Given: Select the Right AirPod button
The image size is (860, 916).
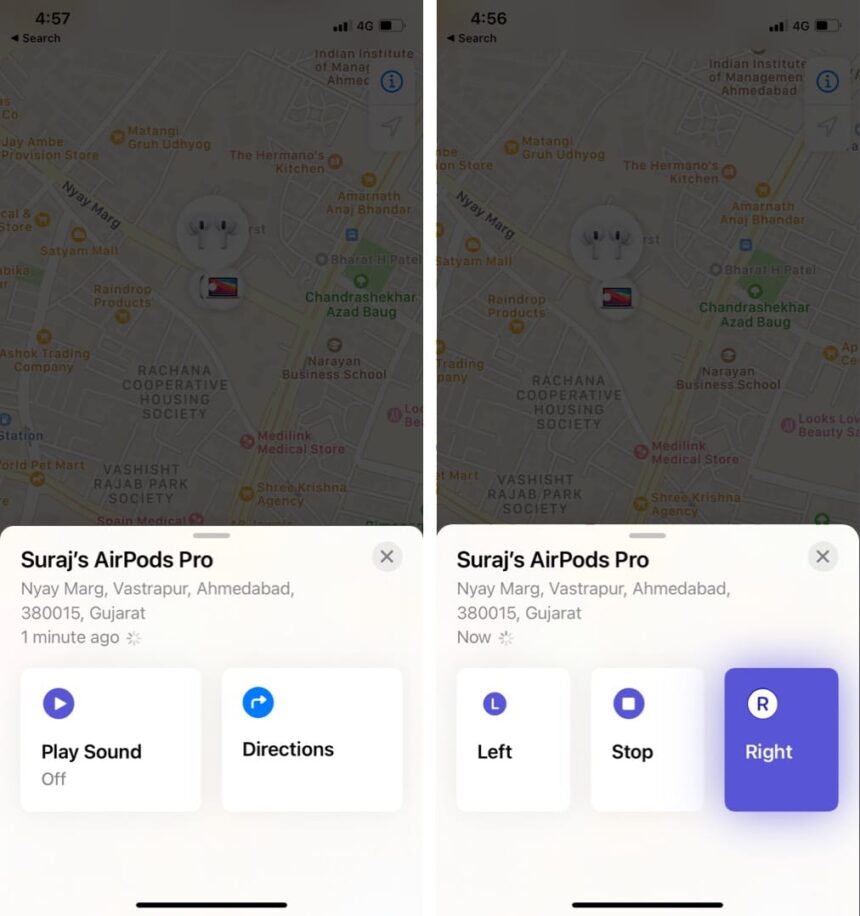Looking at the screenshot, I should pyautogui.click(x=780, y=739).
